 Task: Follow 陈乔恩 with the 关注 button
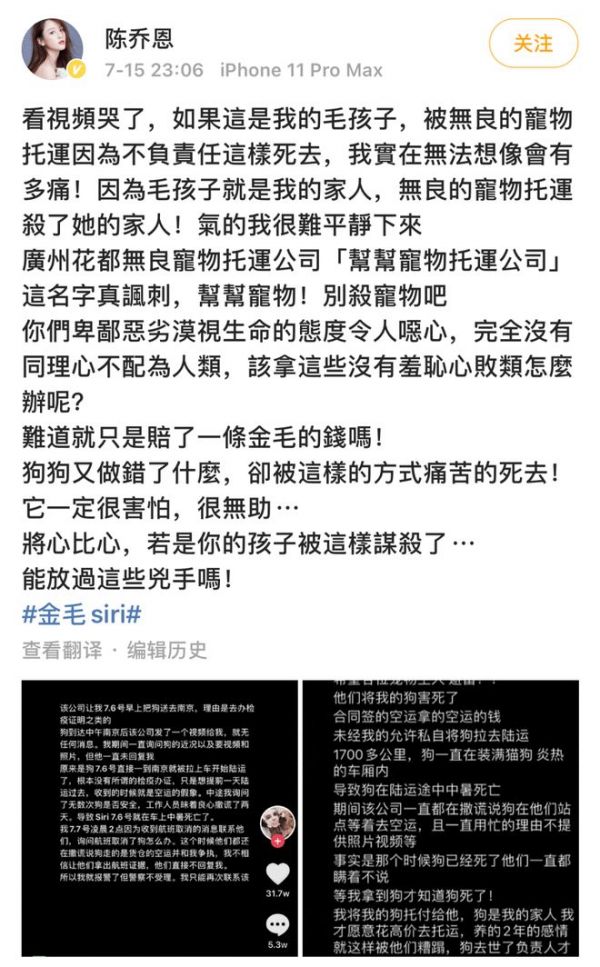(x=533, y=44)
